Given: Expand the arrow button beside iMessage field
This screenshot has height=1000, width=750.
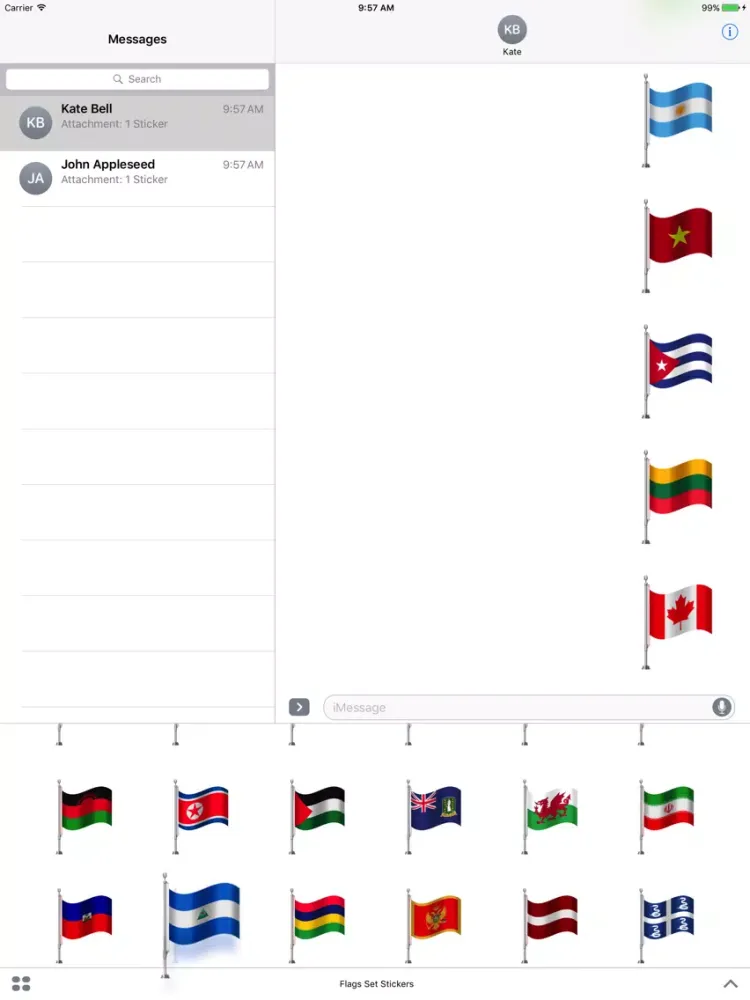Looking at the screenshot, I should point(299,707).
